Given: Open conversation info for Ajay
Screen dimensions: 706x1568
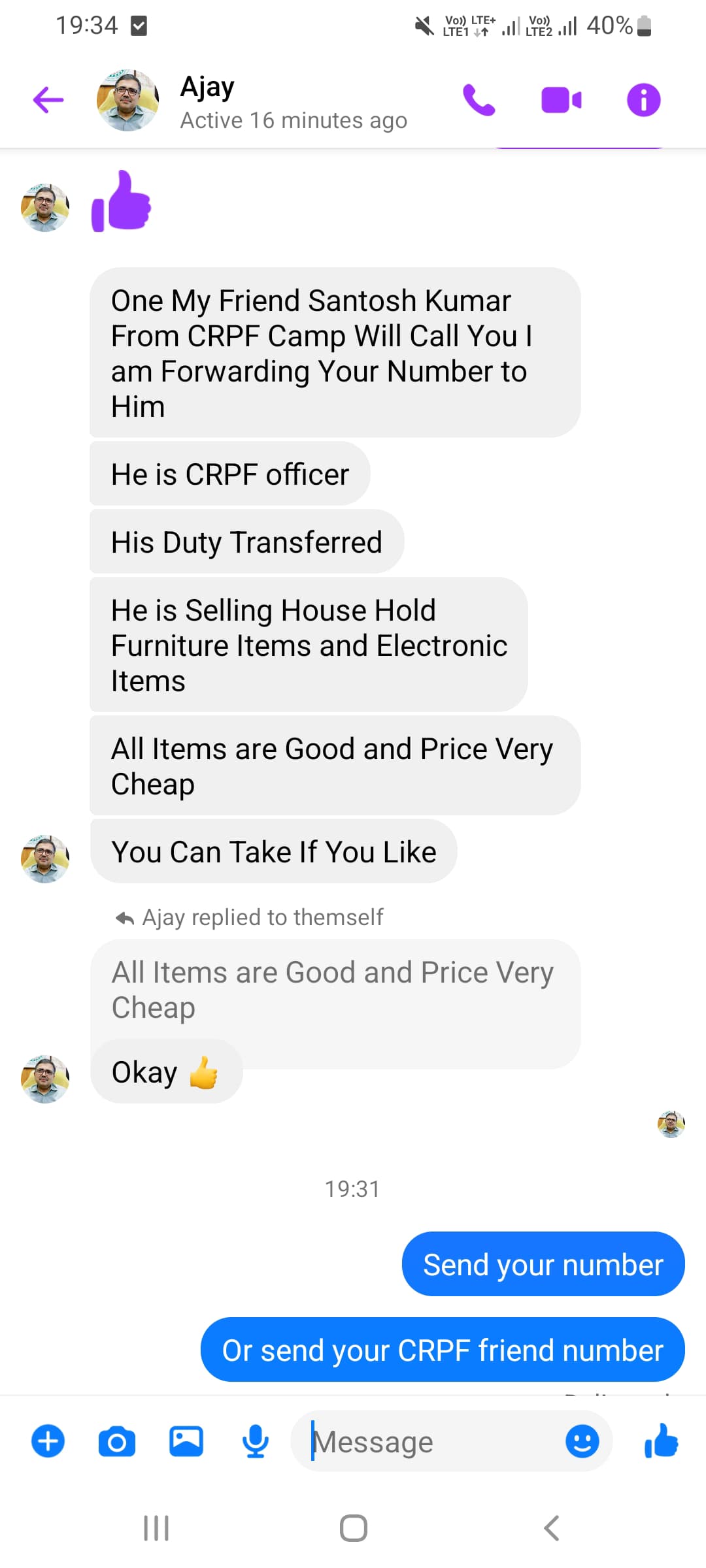Looking at the screenshot, I should pyautogui.click(x=644, y=100).
